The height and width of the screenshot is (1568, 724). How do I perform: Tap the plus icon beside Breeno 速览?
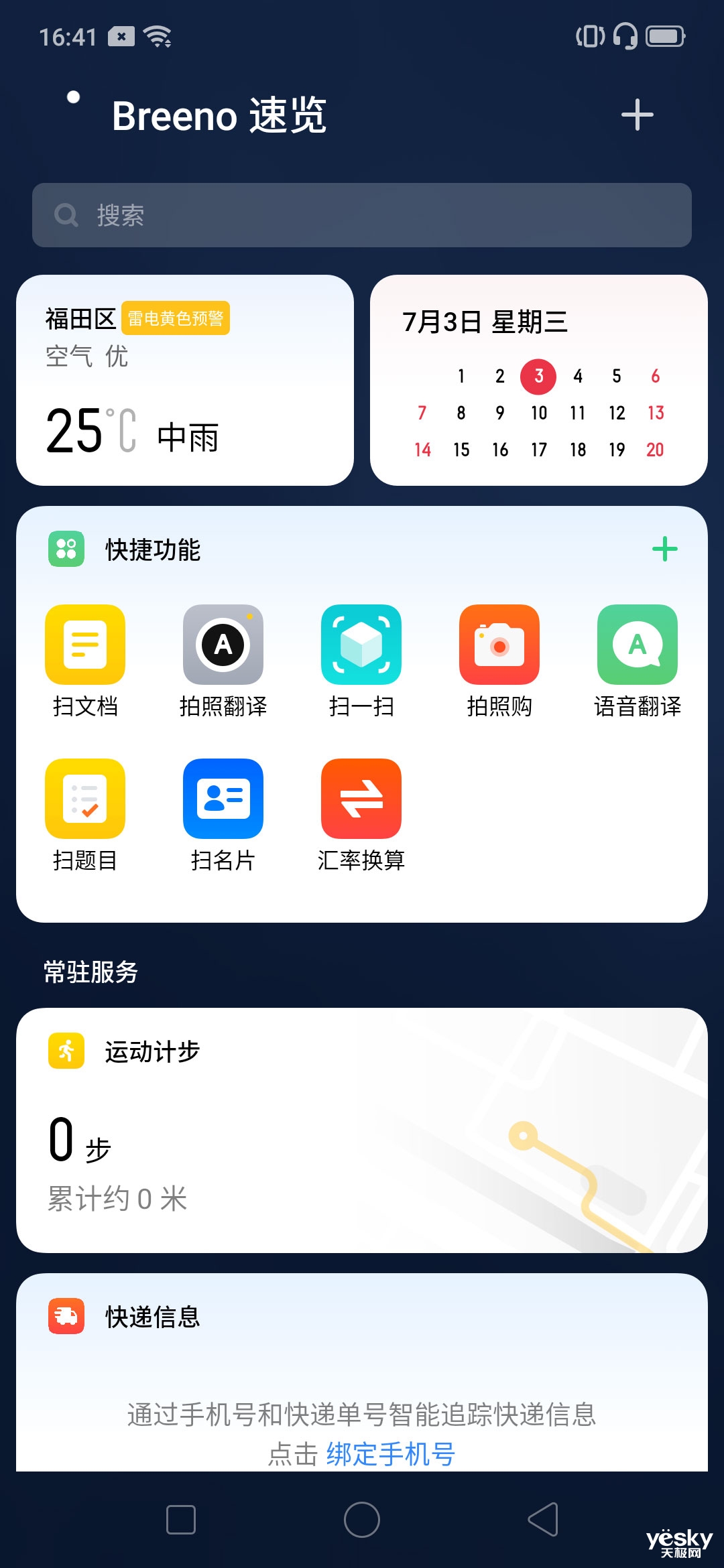pyautogui.click(x=637, y=115)
